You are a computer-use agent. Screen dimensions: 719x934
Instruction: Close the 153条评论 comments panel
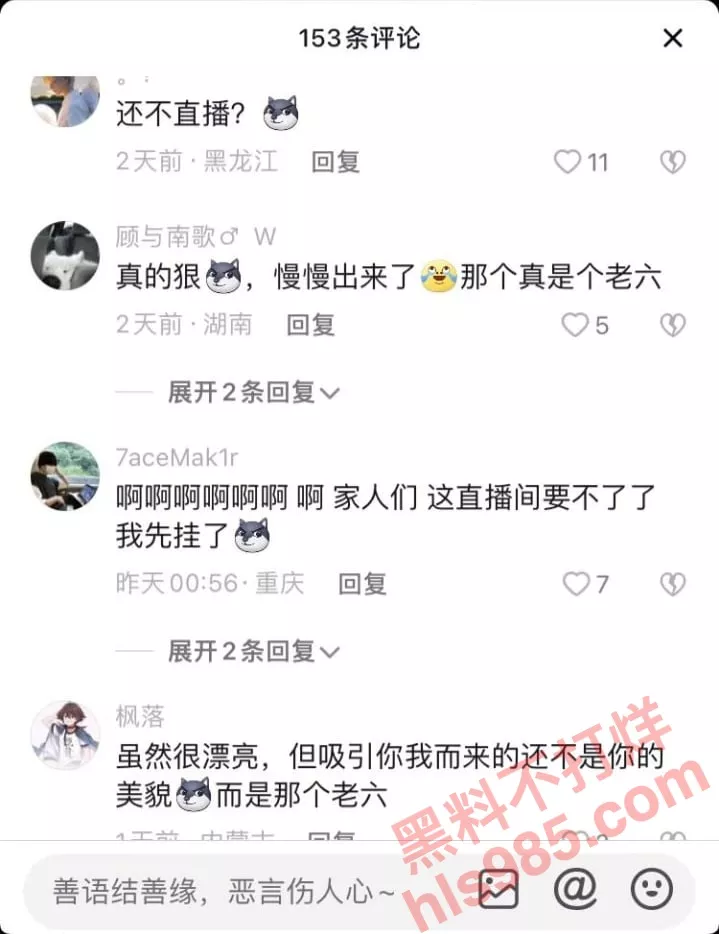click(x=673, y=38)
